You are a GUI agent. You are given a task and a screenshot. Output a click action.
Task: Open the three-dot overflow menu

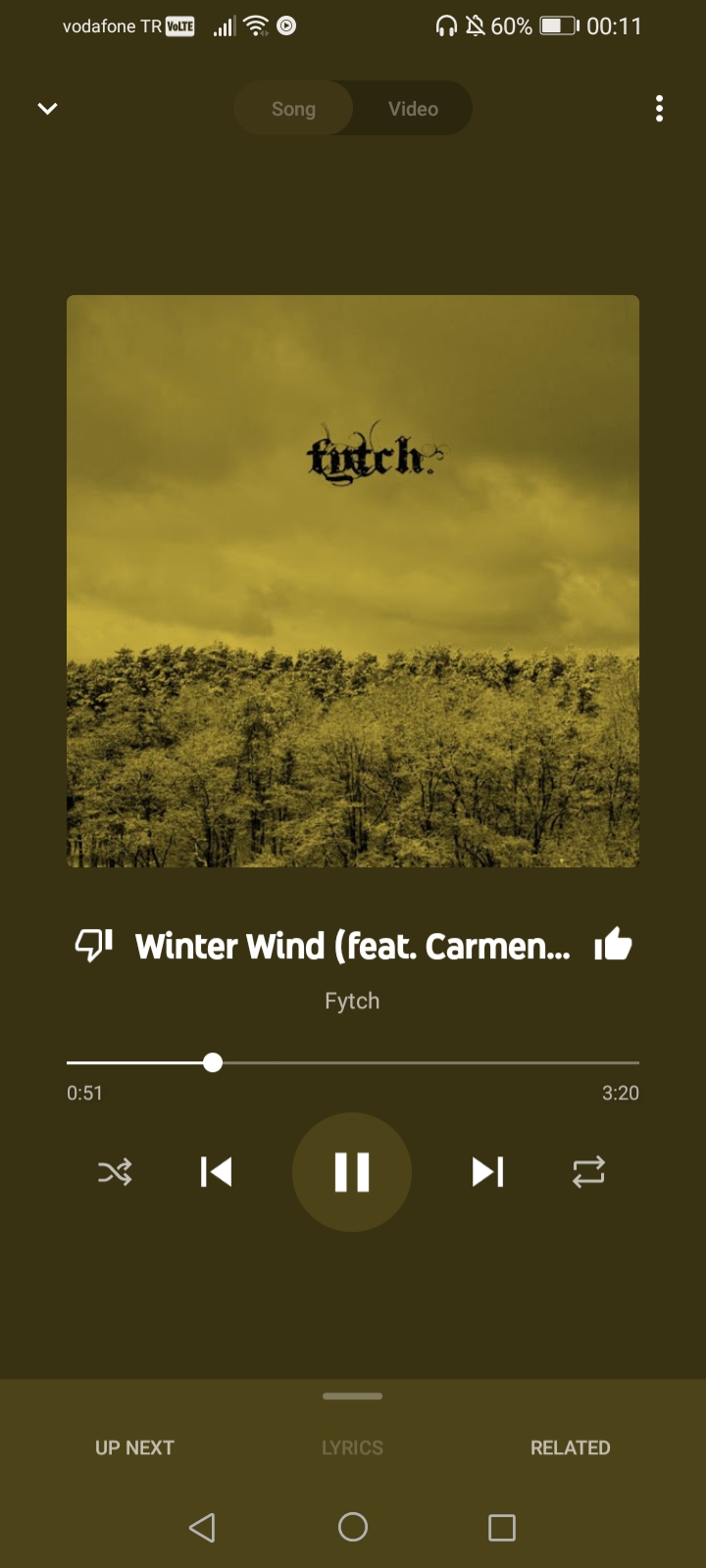(659, 109)
